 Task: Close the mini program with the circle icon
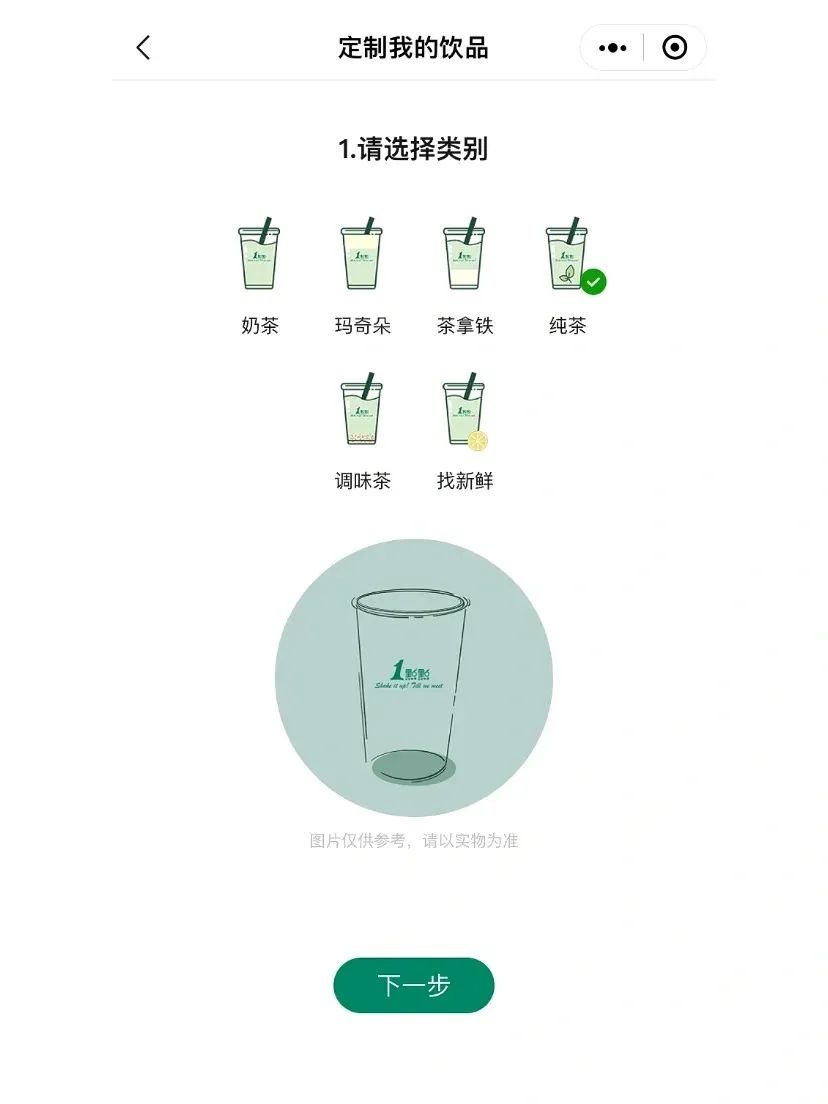pos(675,47)
